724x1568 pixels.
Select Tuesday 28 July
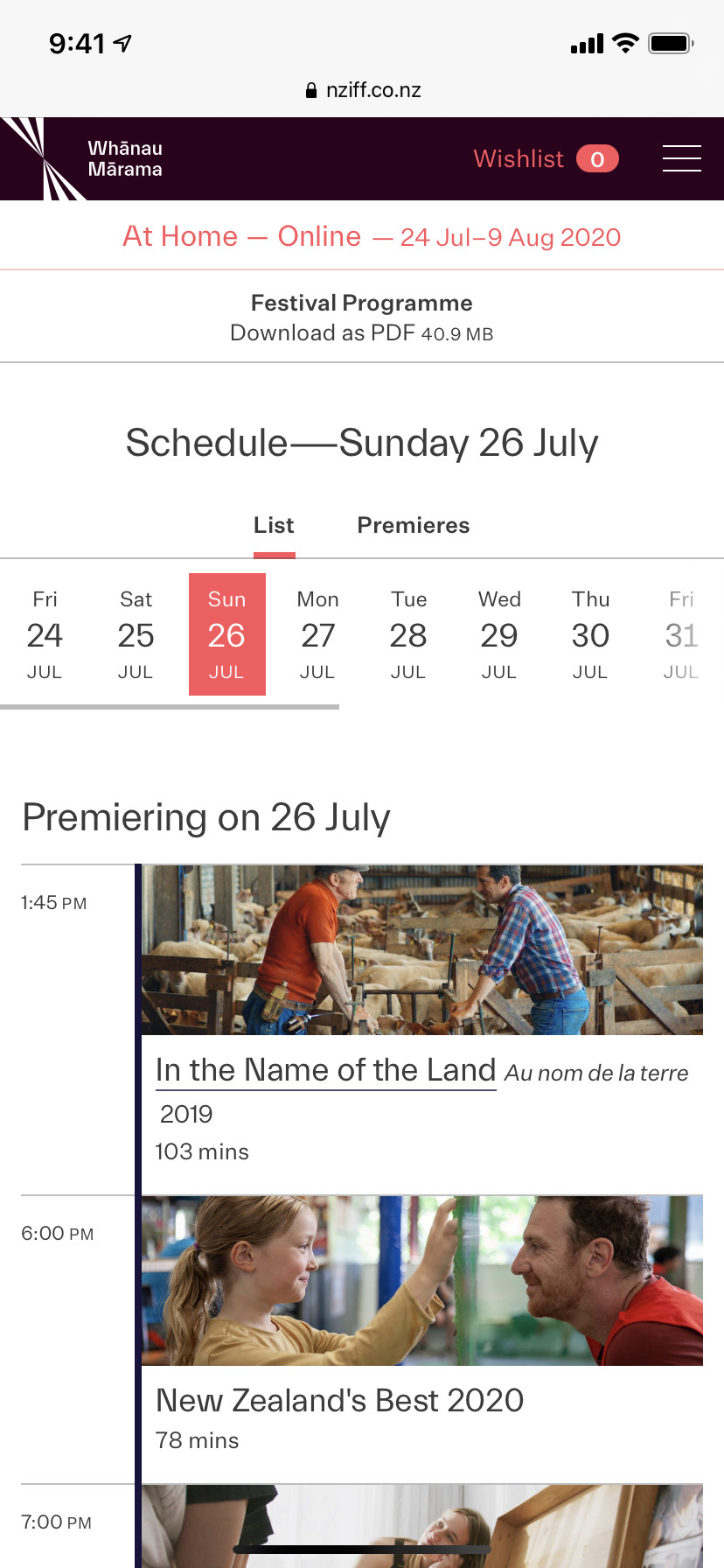click(x=408, y=634)
